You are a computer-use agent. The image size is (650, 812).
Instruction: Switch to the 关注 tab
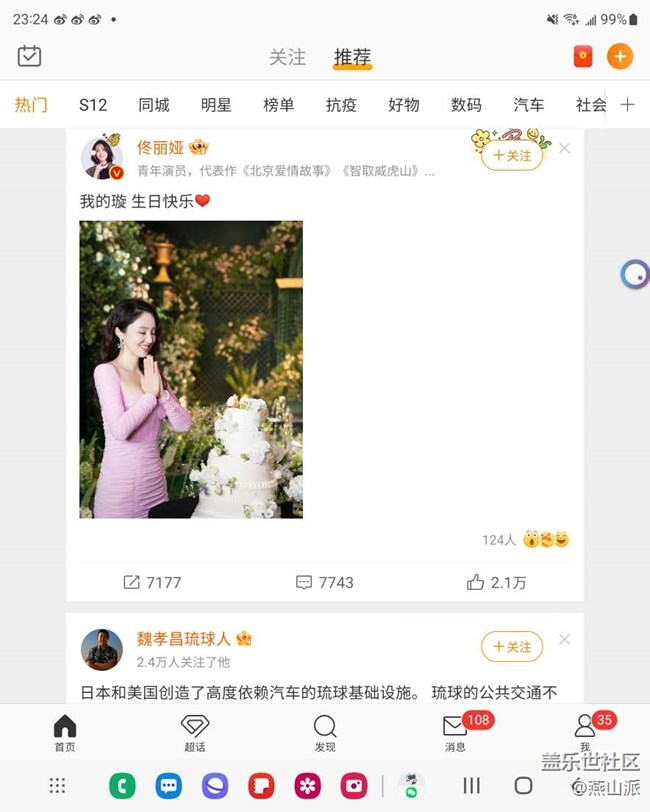click(x=287, y=58)
